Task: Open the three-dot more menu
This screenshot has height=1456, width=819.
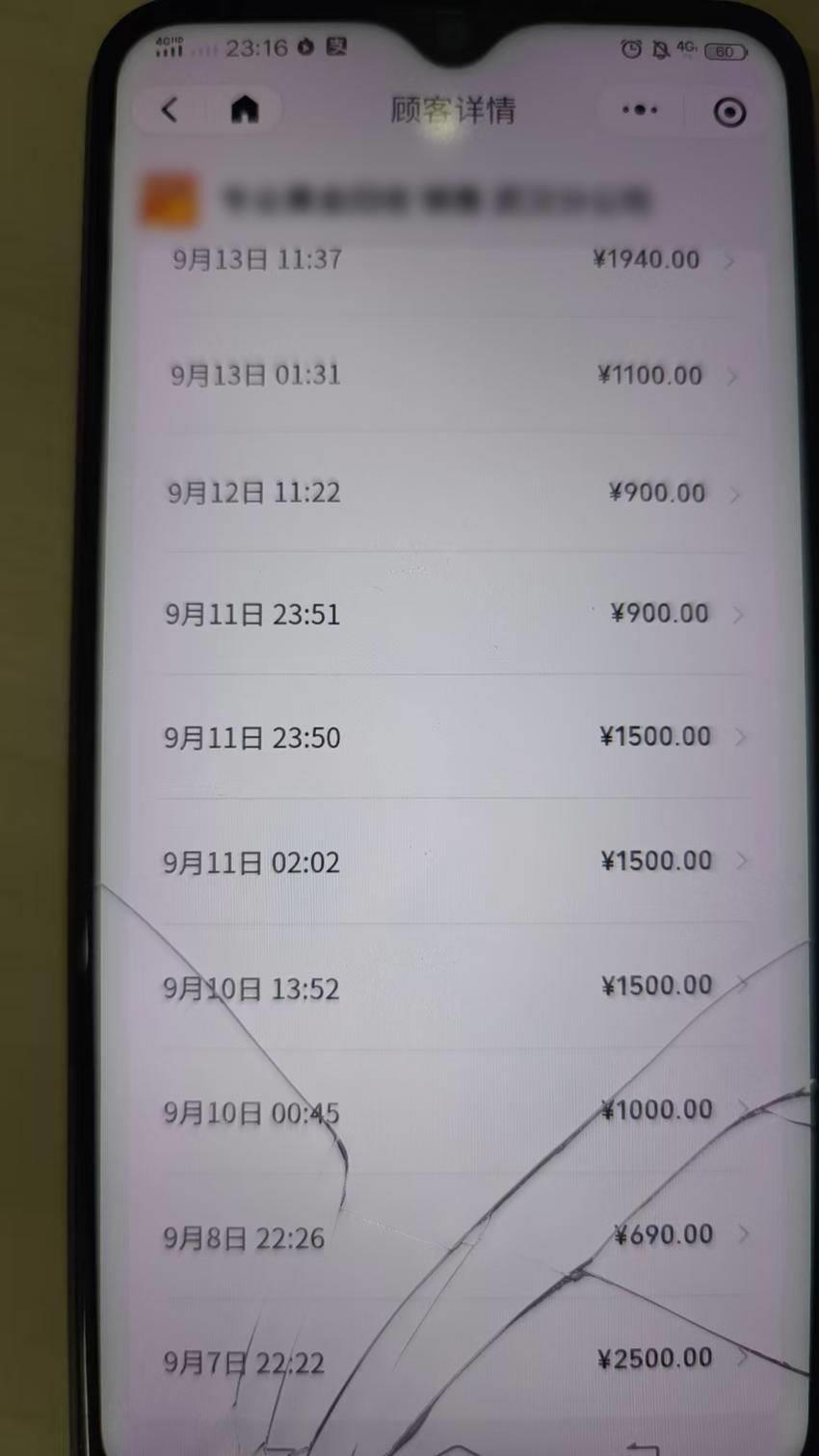Action: pos(640,111)
